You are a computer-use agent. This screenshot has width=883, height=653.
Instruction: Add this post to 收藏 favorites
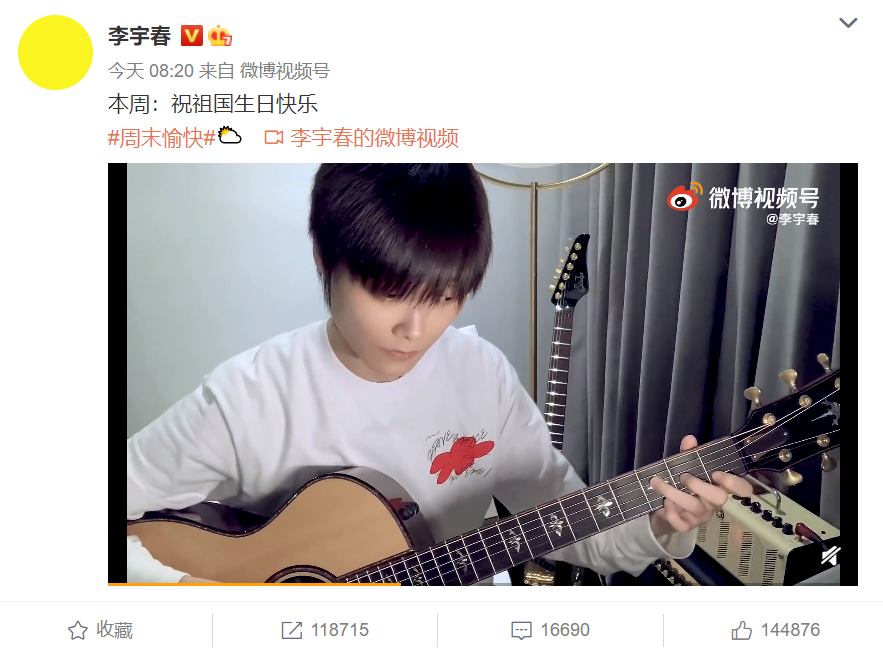pyautogui.click(x=100, y=630)
